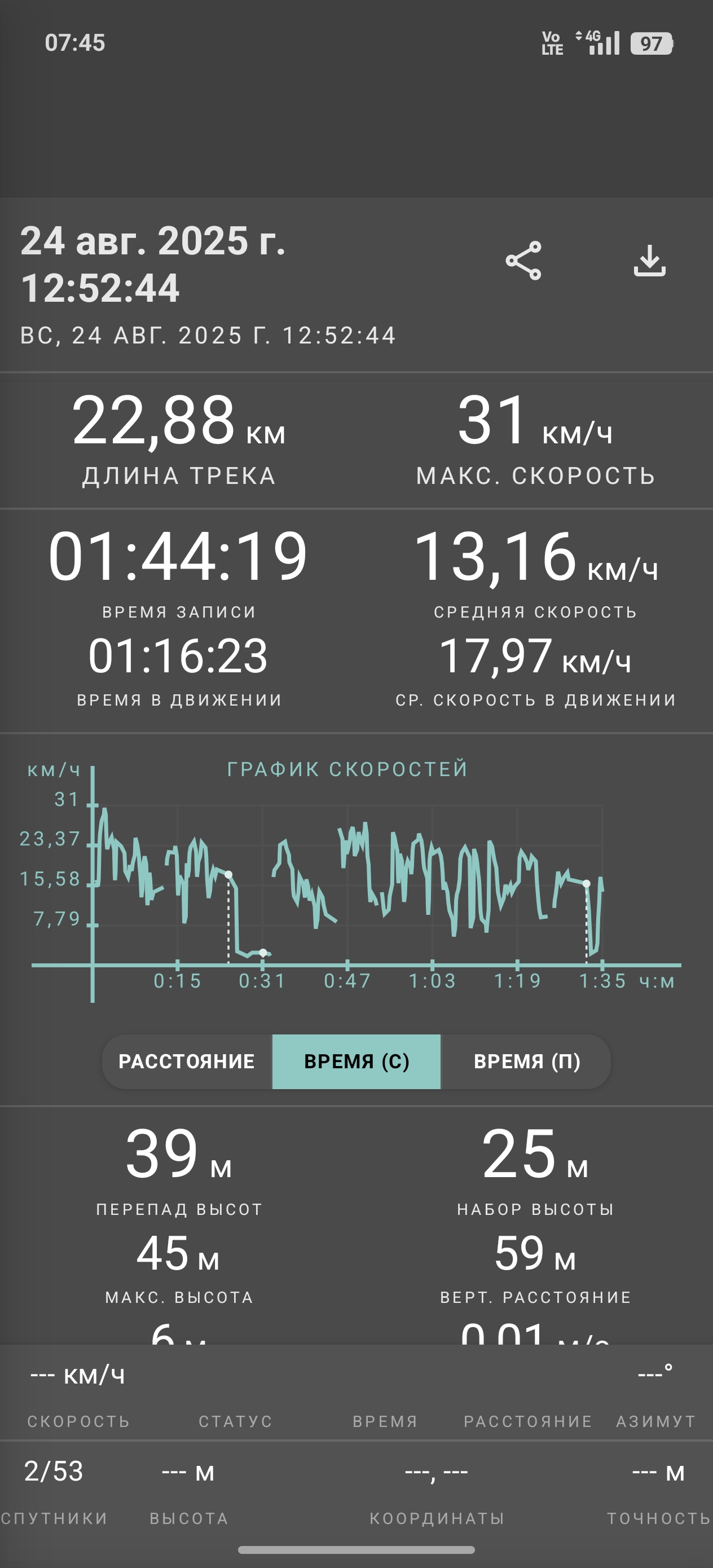
Task: Switch the graph to Время (П)
Action: 526,1061
